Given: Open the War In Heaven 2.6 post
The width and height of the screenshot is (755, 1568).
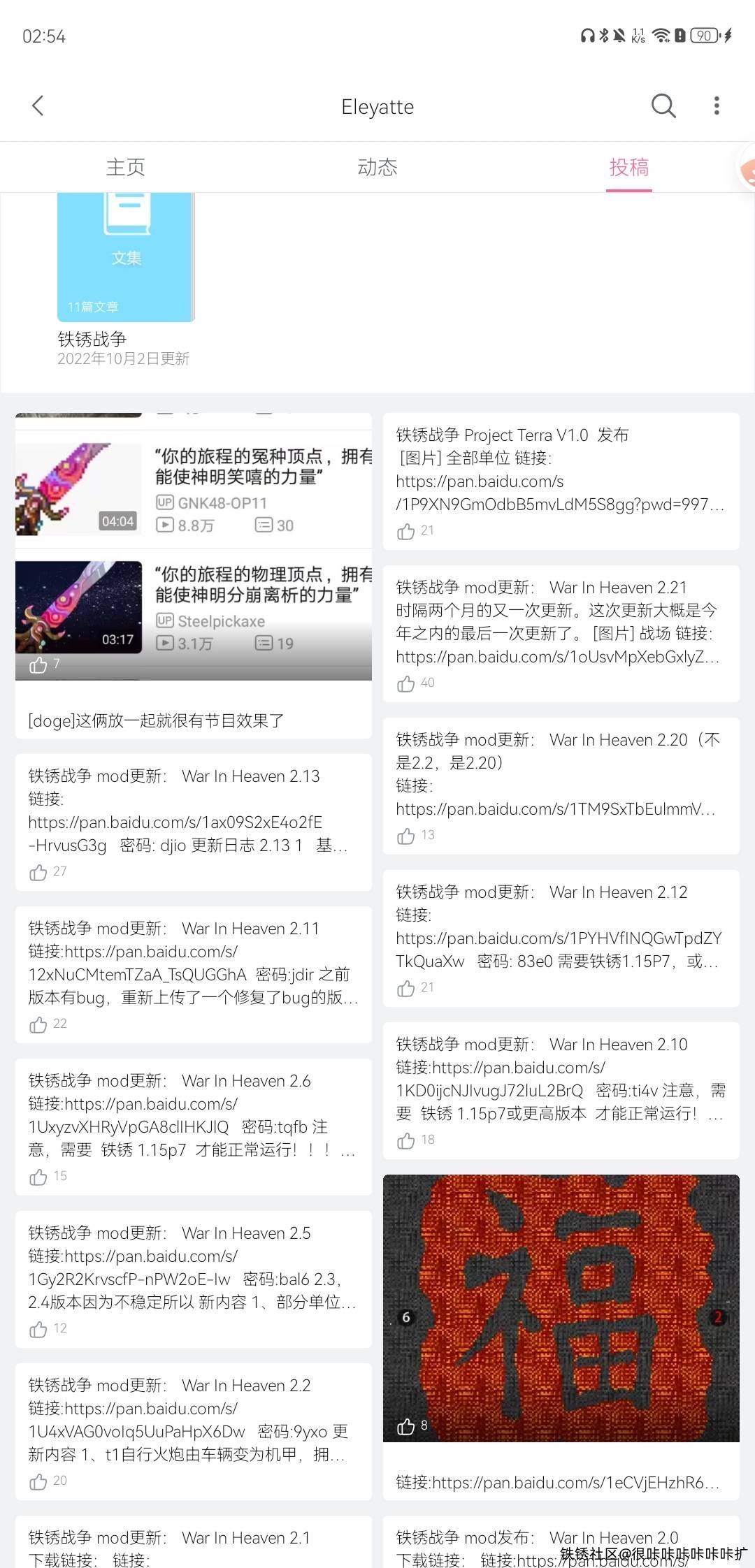Looking at the screenshot, I should click(x=193, y=1115).
